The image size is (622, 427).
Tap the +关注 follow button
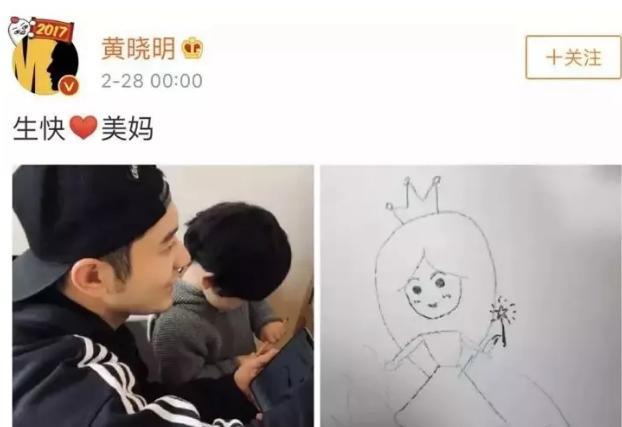(565, 57)
